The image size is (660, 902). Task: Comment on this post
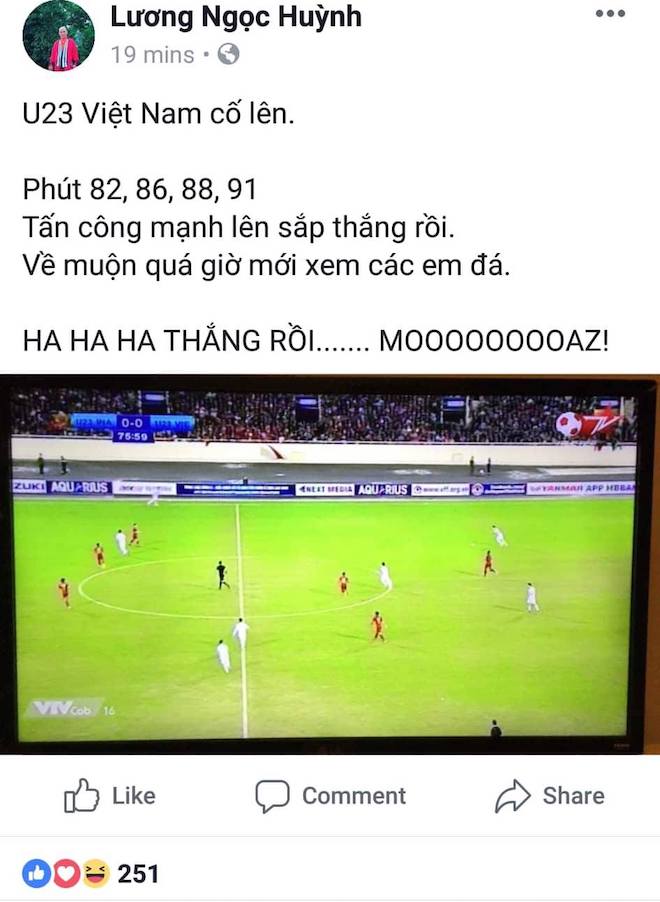point(330,796)
